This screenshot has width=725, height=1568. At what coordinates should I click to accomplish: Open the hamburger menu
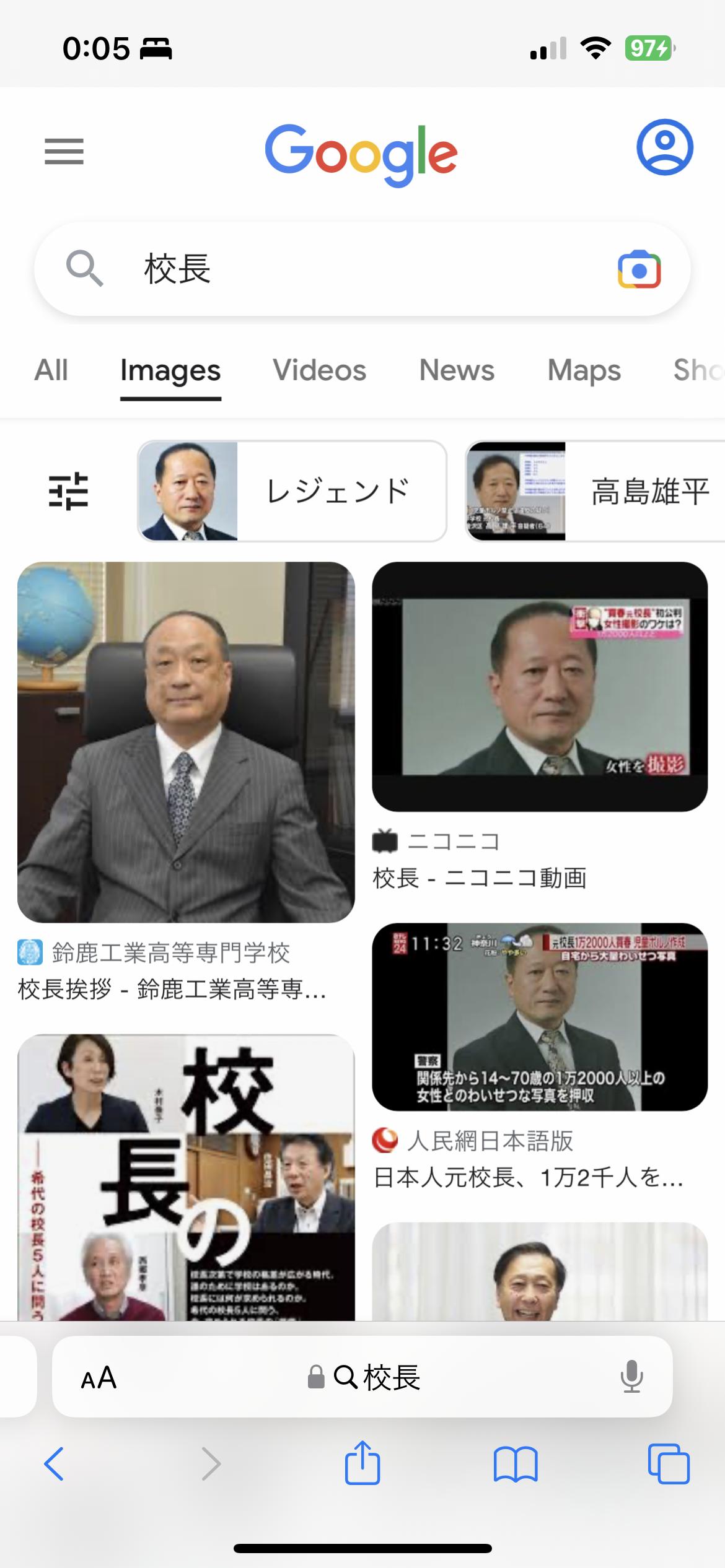[64, 151]
